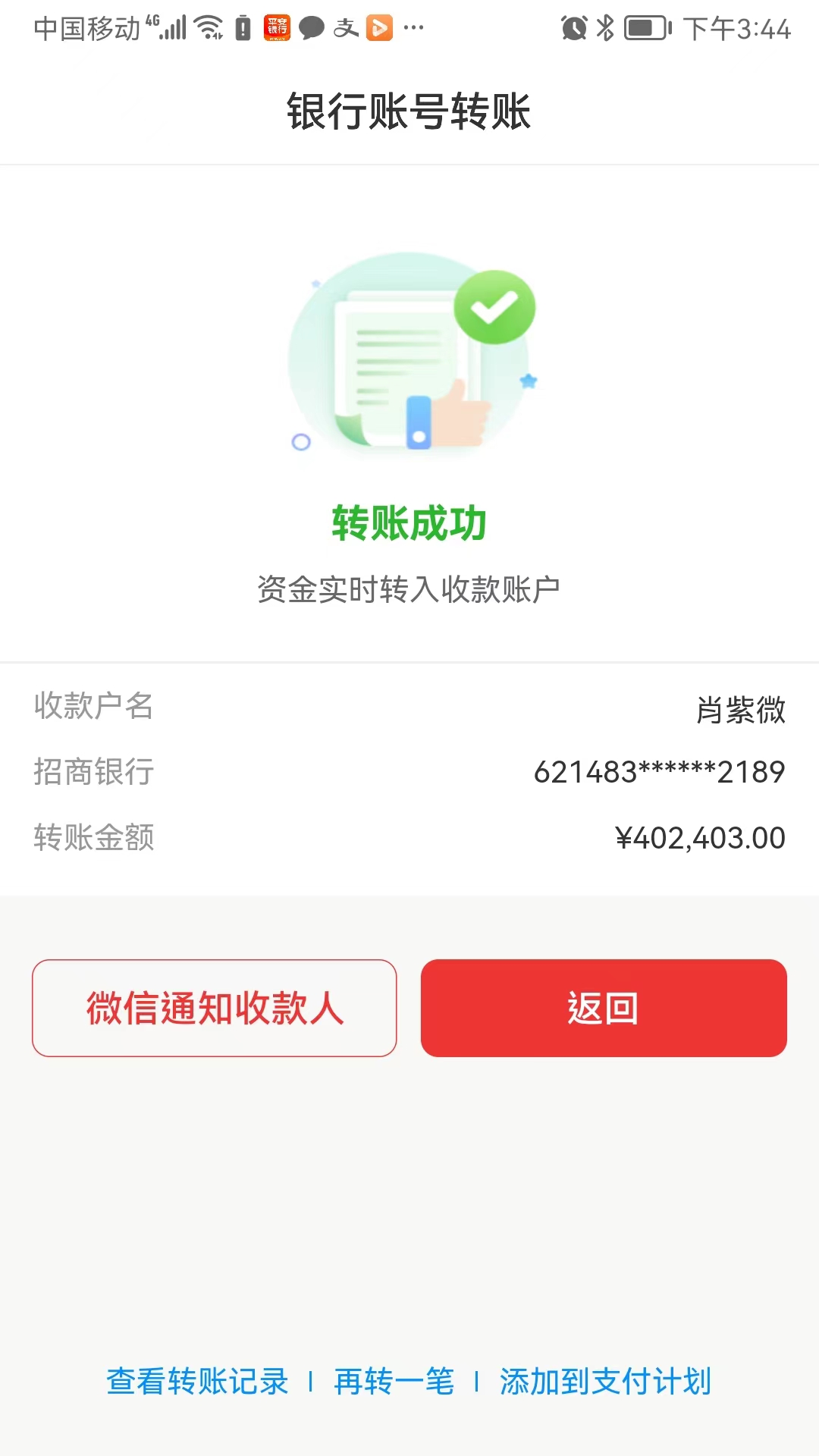Select 再转一笔 to transfer again
Screen dimensions: 819x1456
pyautogui.click(x=394, y=1382)
